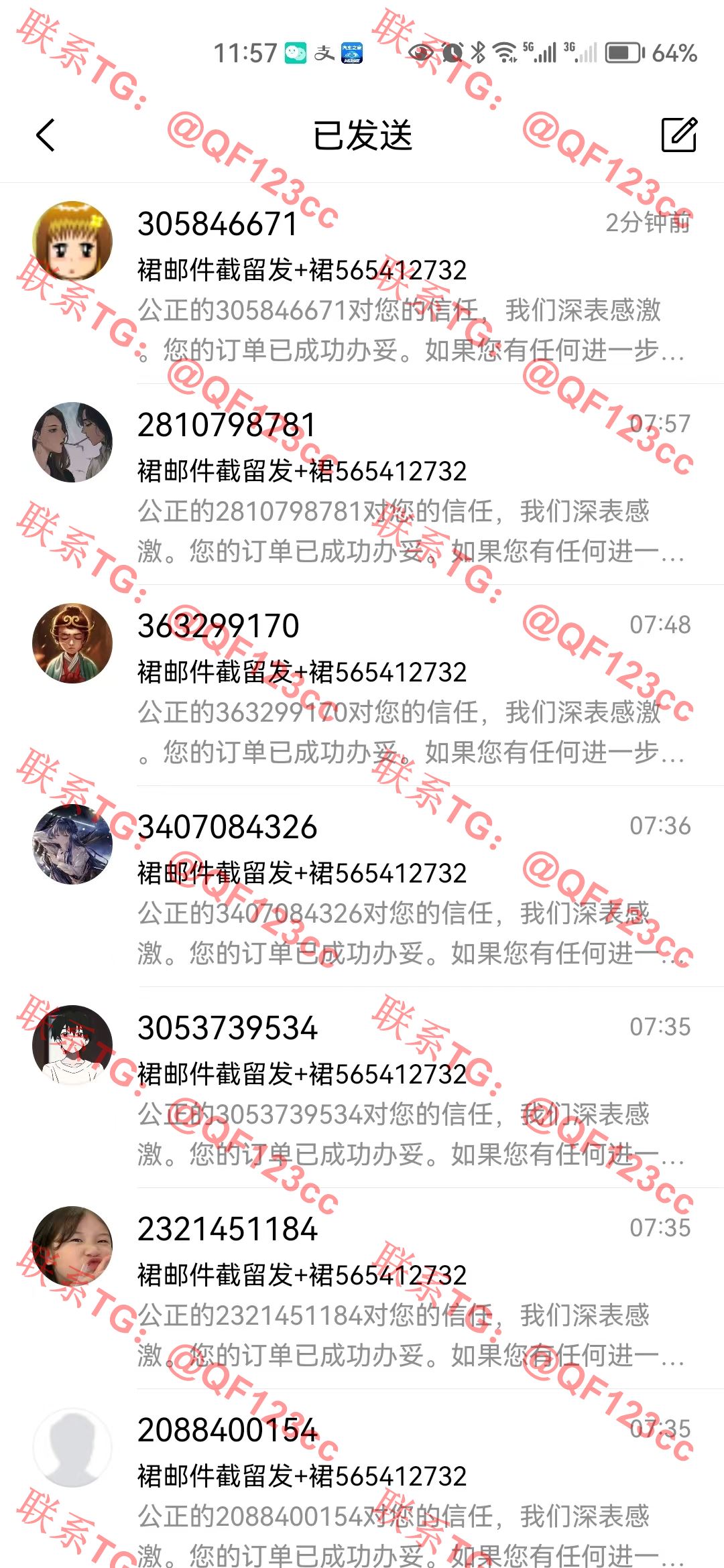Viewport: 724px width, 1568px height.
Task: Compose a new email
Action: pyautogui.click(x=678, y=135)
